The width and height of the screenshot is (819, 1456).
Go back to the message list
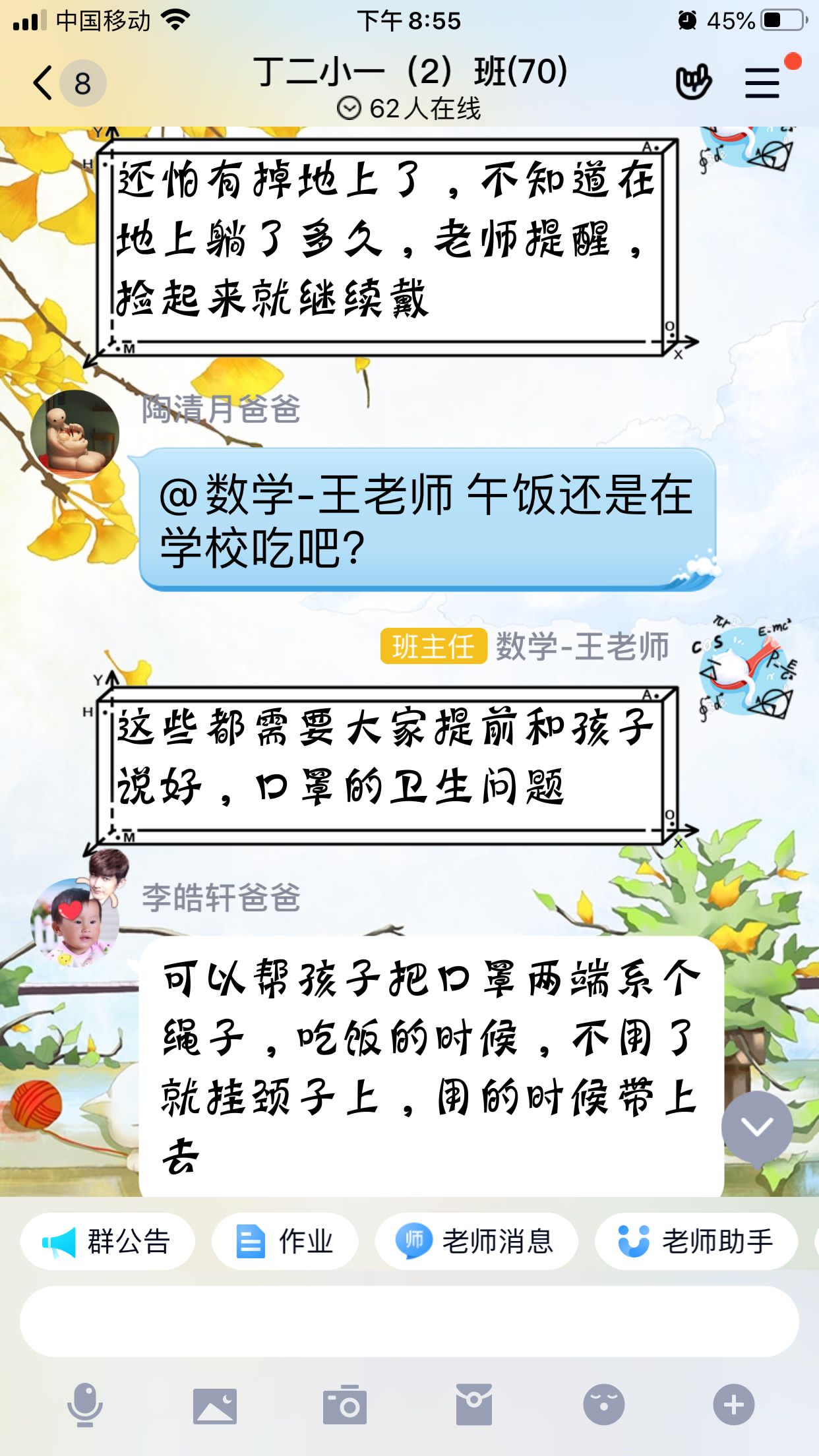pos(44,83)
